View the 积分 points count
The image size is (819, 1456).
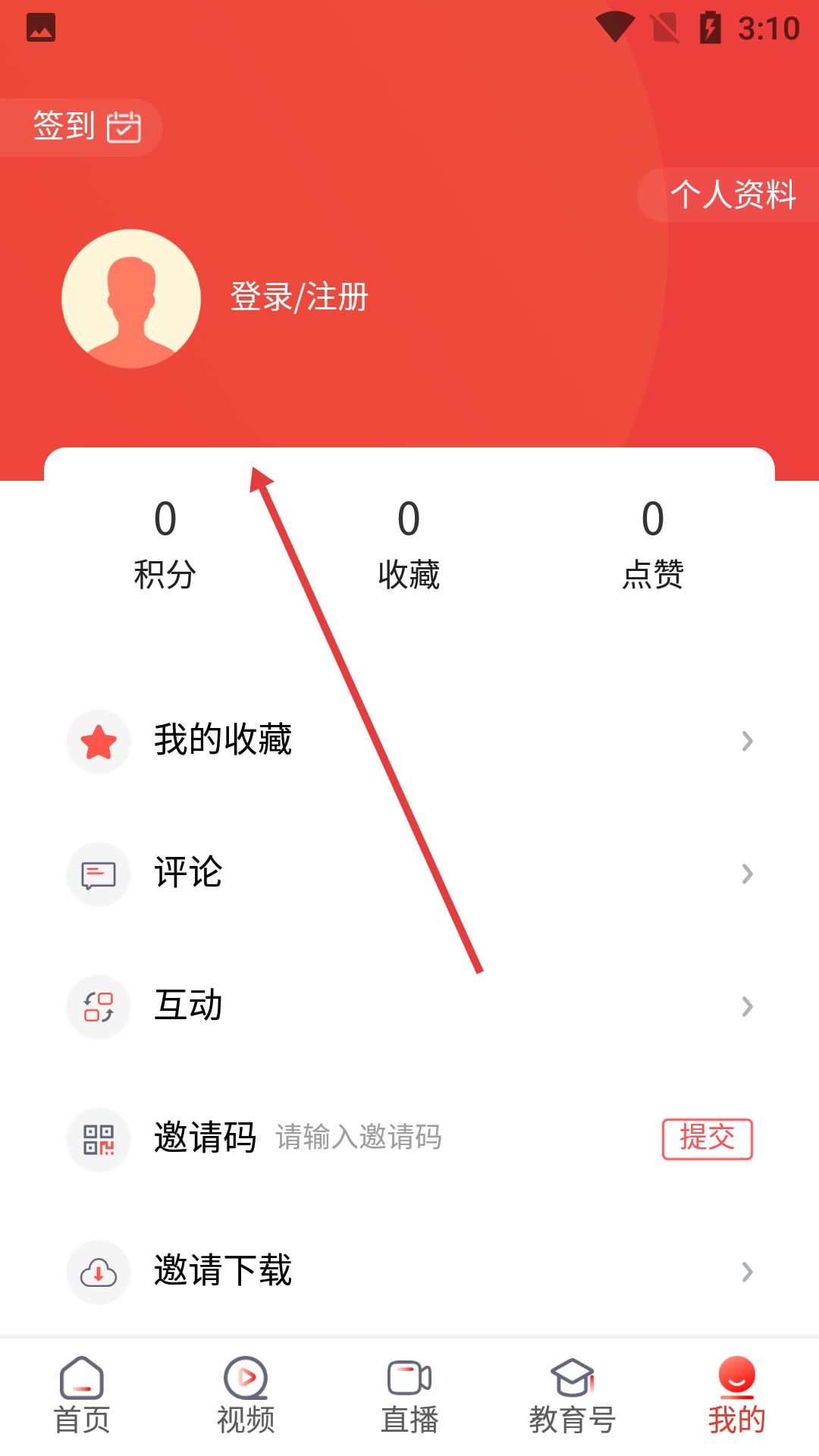(165, 544)
